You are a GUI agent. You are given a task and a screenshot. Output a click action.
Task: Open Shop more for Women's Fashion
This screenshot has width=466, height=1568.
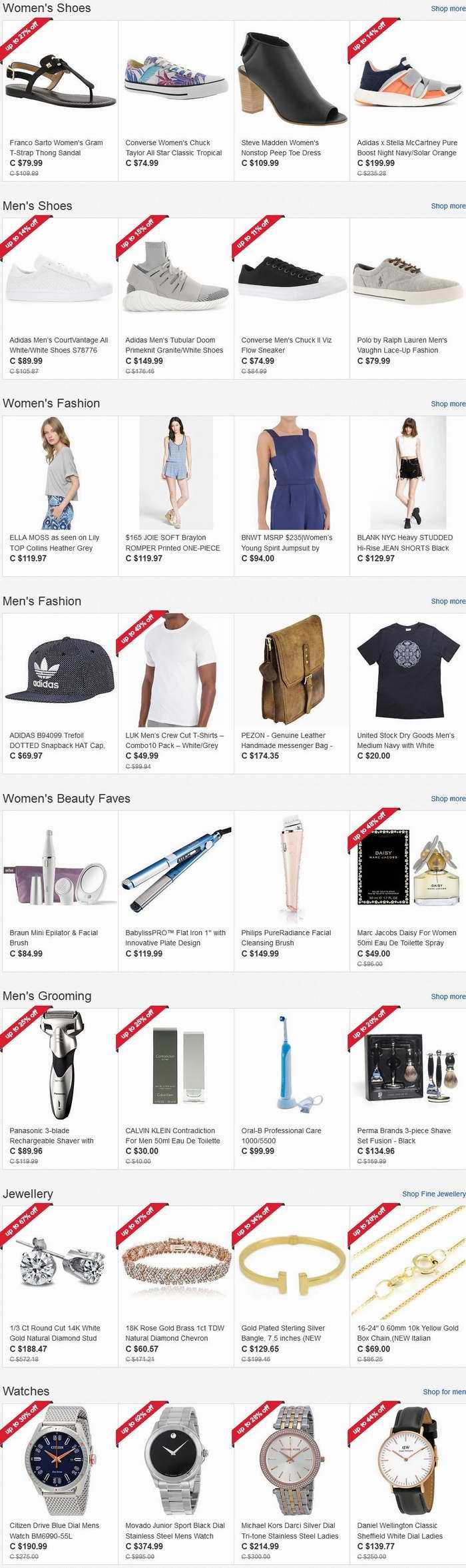click(447, 404)
